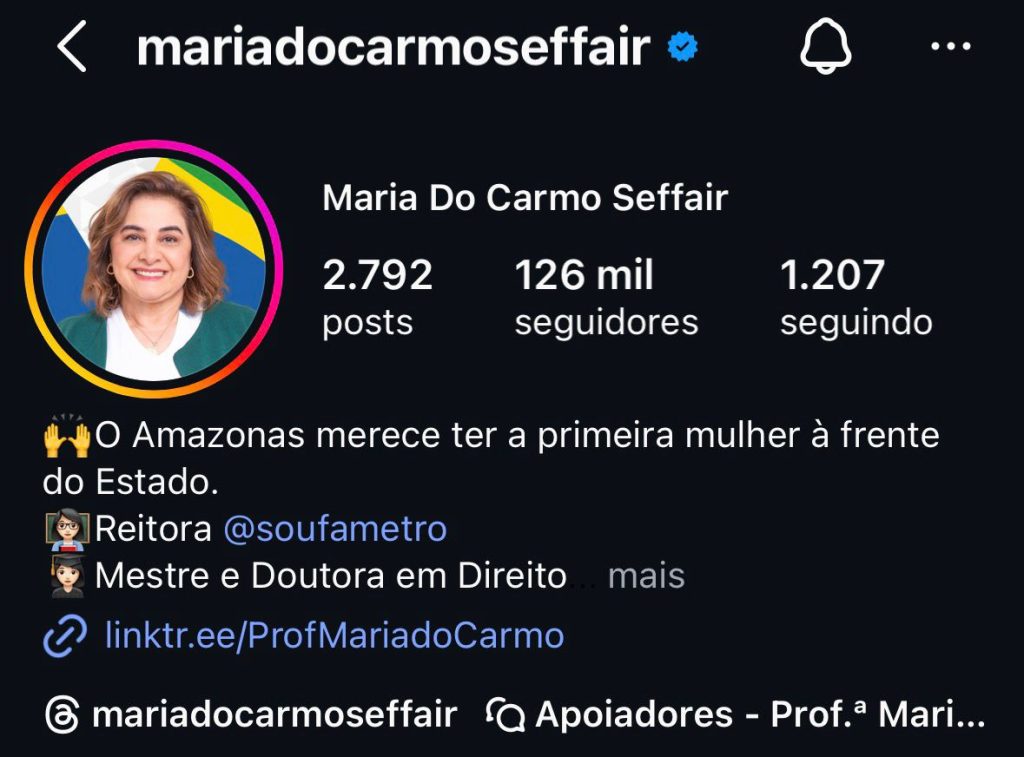Open the linktr.ee/ProfMariadoCarmo link
Viewport: 1024px width, 757px height.
[x=334, y=635]
